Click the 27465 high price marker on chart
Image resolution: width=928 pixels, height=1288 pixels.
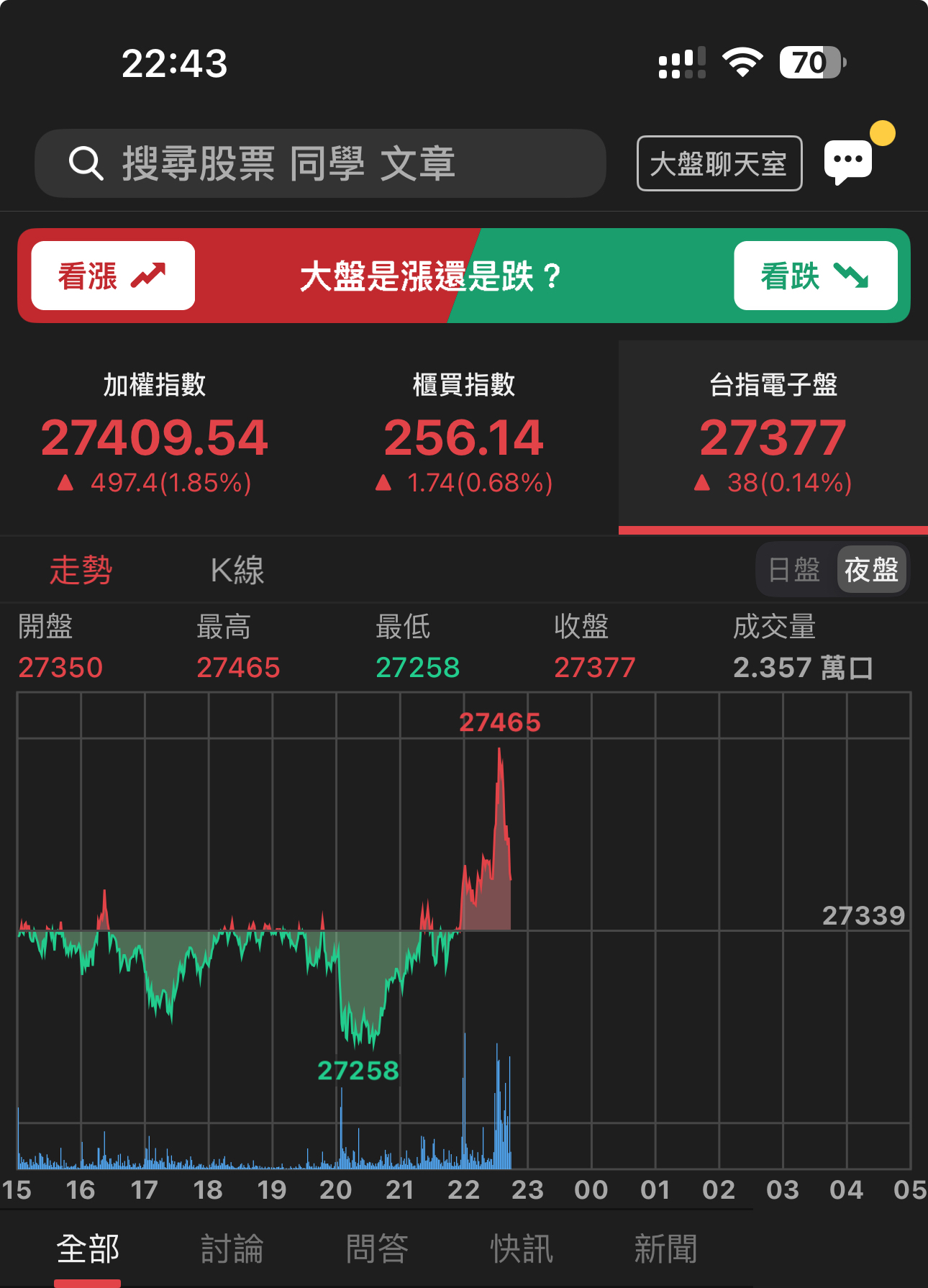pos(501,720)
